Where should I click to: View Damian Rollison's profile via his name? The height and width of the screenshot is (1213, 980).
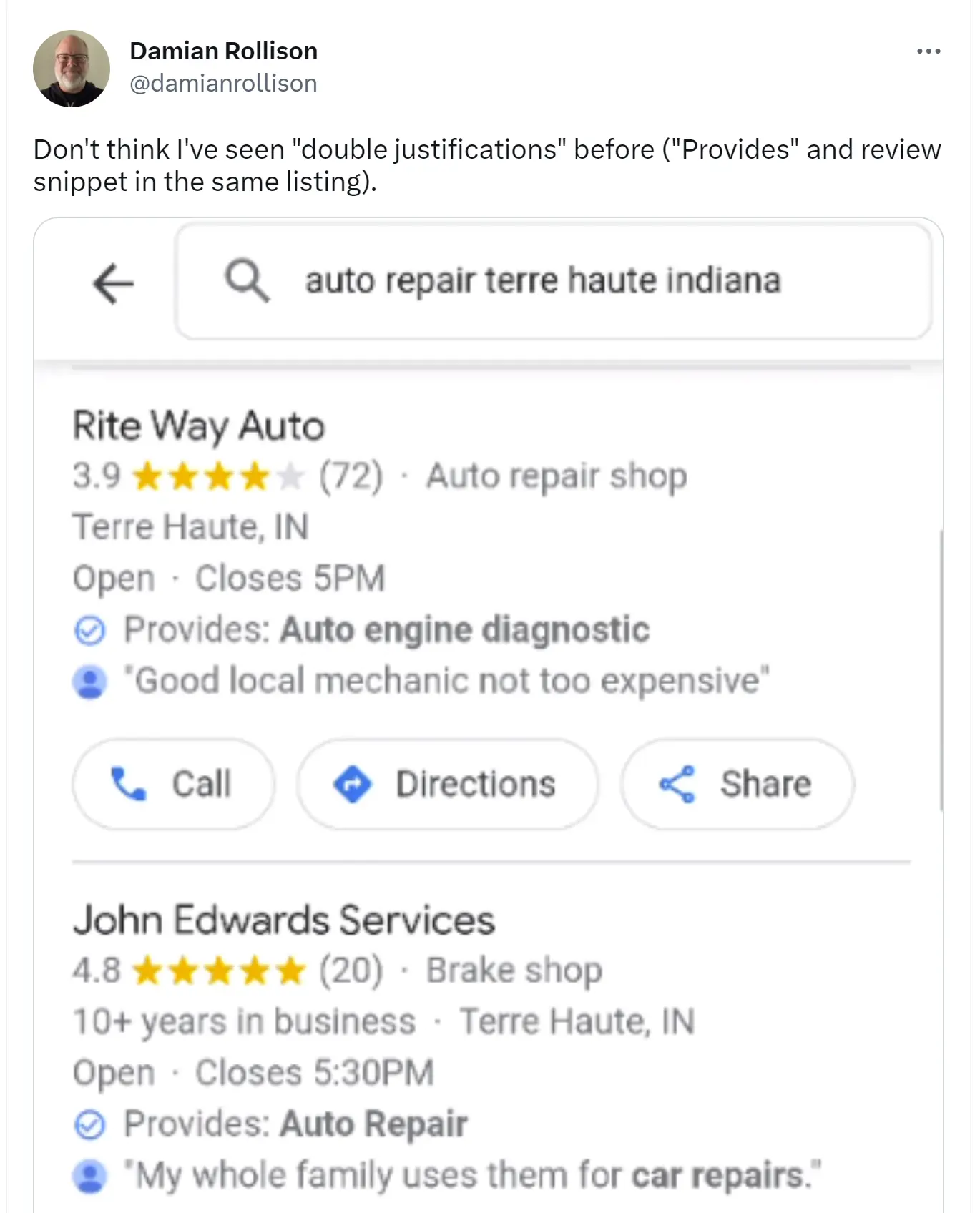click(x=223, y=51)
